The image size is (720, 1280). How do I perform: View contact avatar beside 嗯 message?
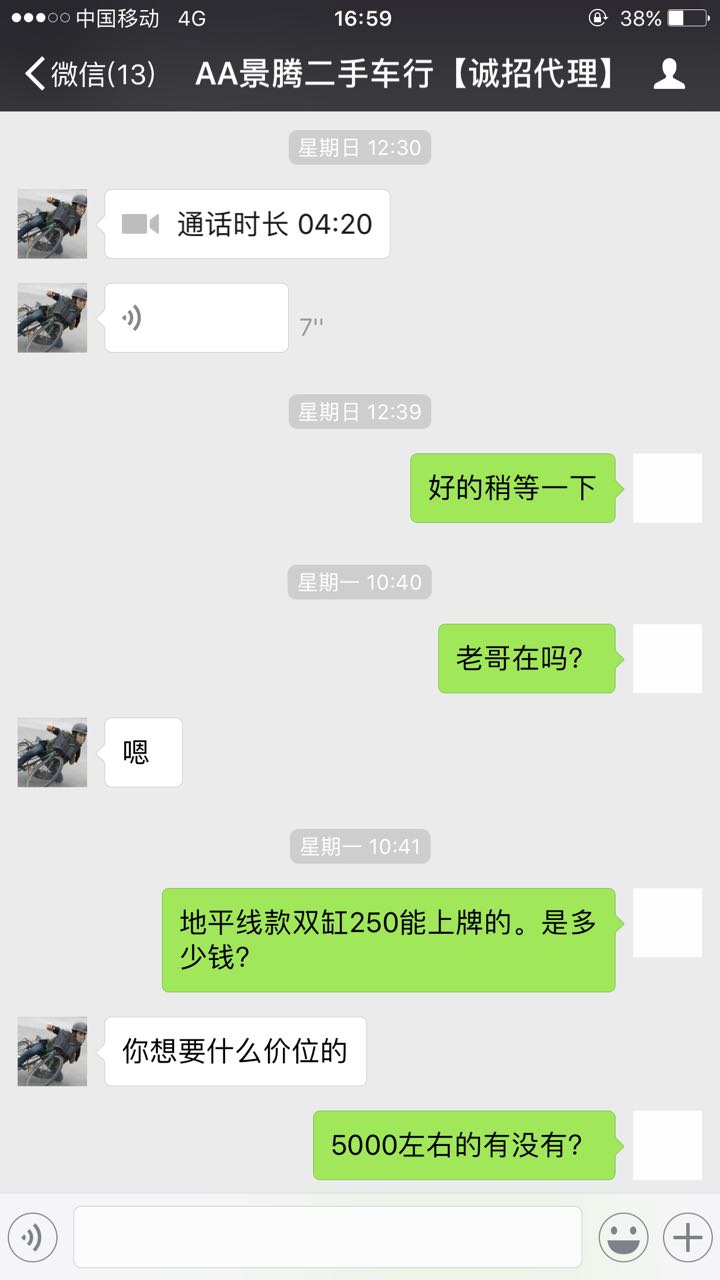(52, 752)
